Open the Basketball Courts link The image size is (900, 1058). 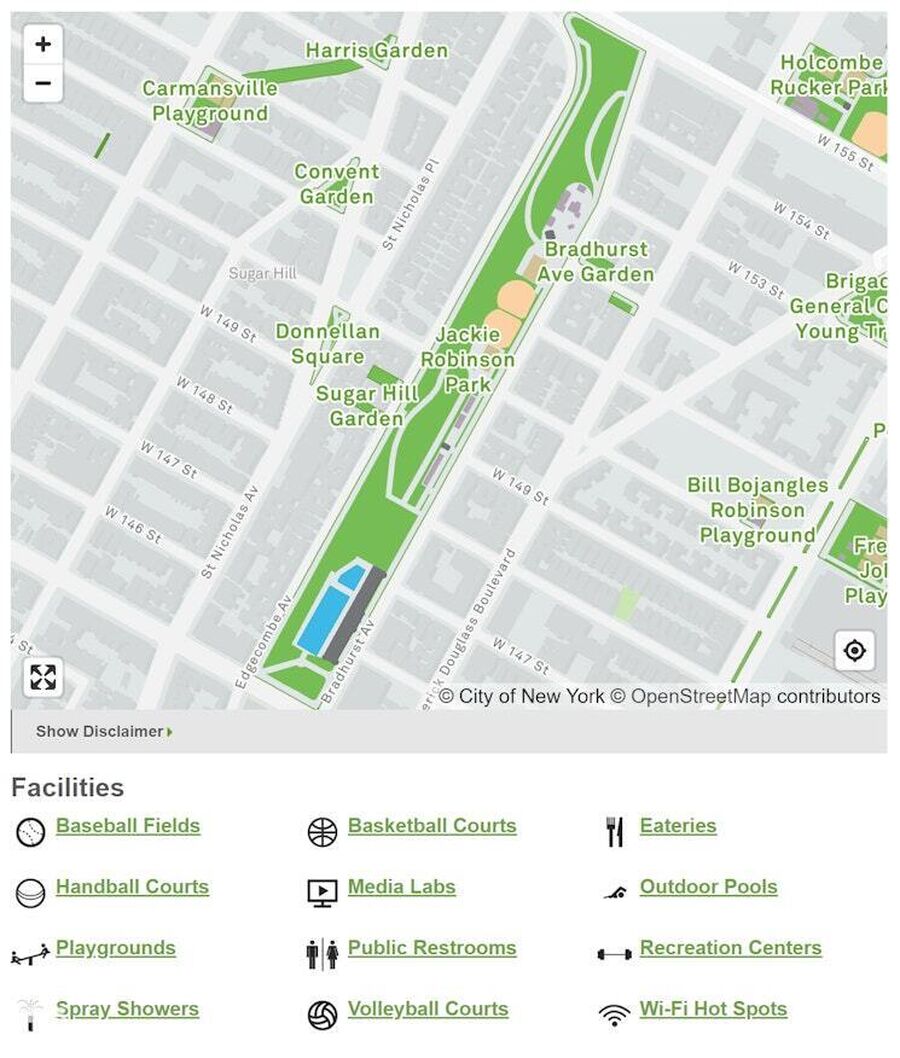pyautogui.click(x=431, y=826)
